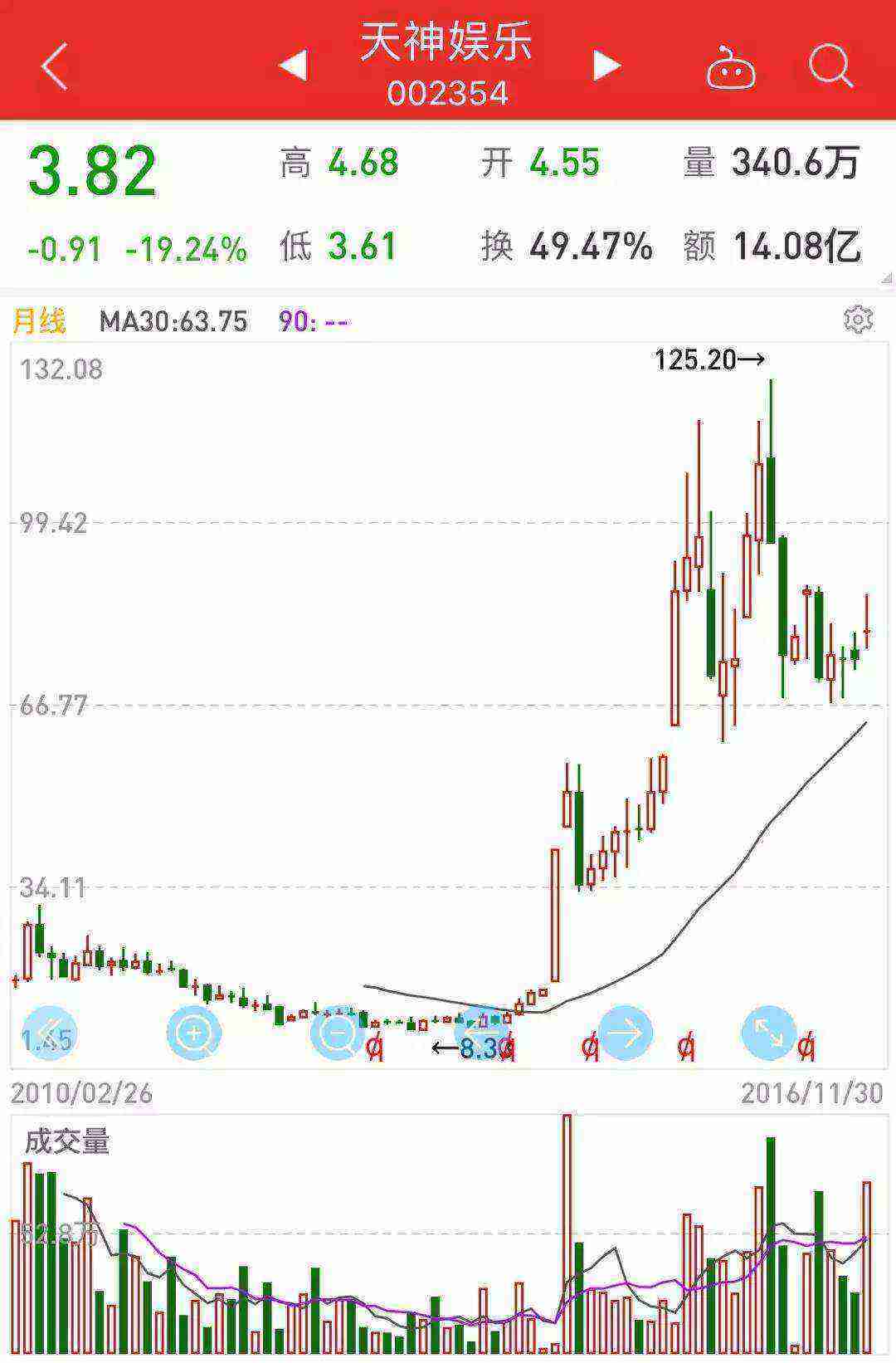The width and height of the screenshot is (896, 1363).
Task: Expand the chart to full screen
Action: (768, 1033)
